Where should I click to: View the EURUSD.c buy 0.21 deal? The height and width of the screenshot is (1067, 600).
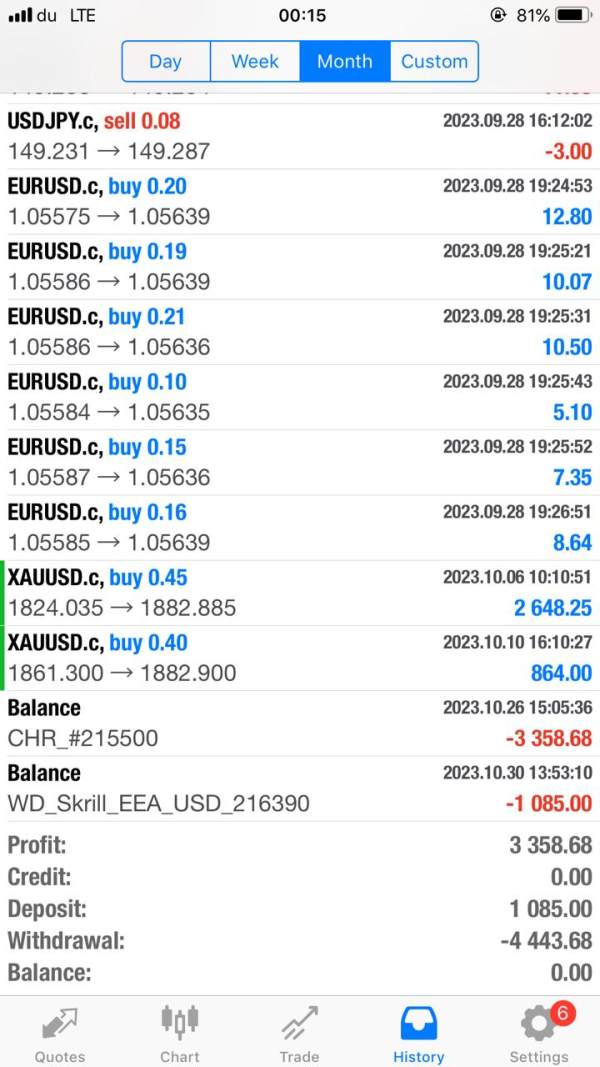[300, 332]
